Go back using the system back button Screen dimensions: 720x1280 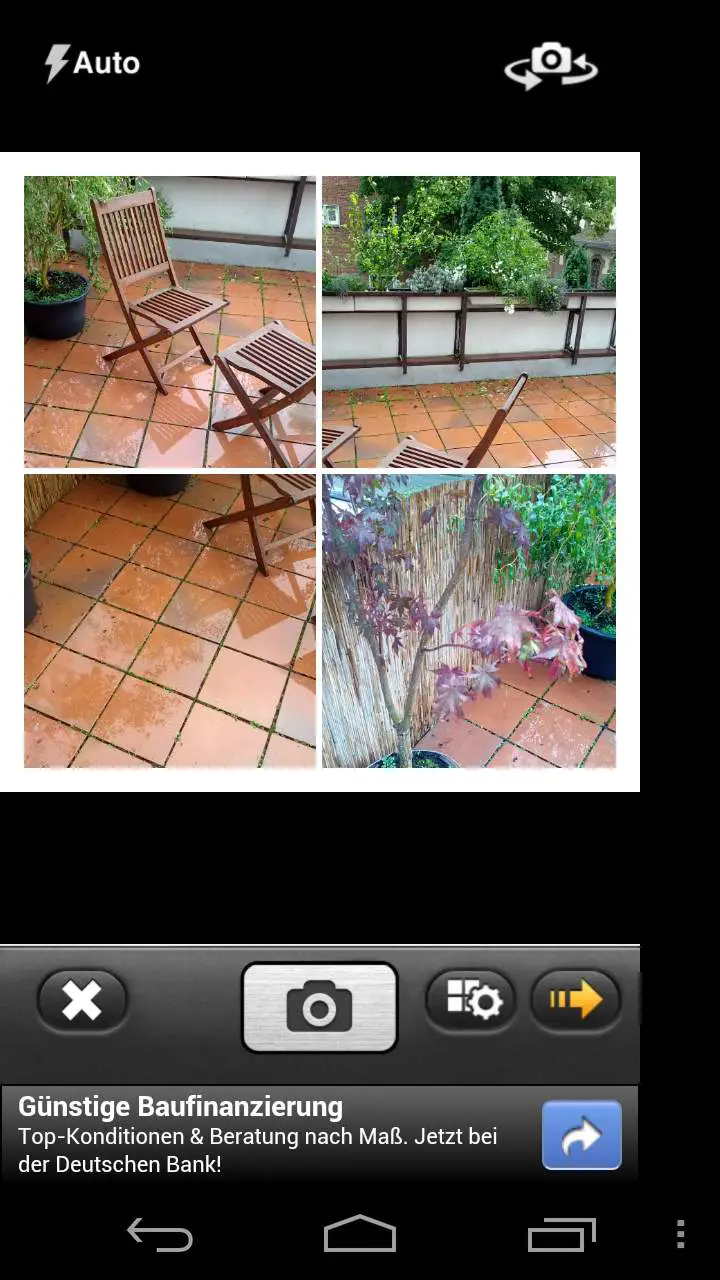click(160, 1234)
